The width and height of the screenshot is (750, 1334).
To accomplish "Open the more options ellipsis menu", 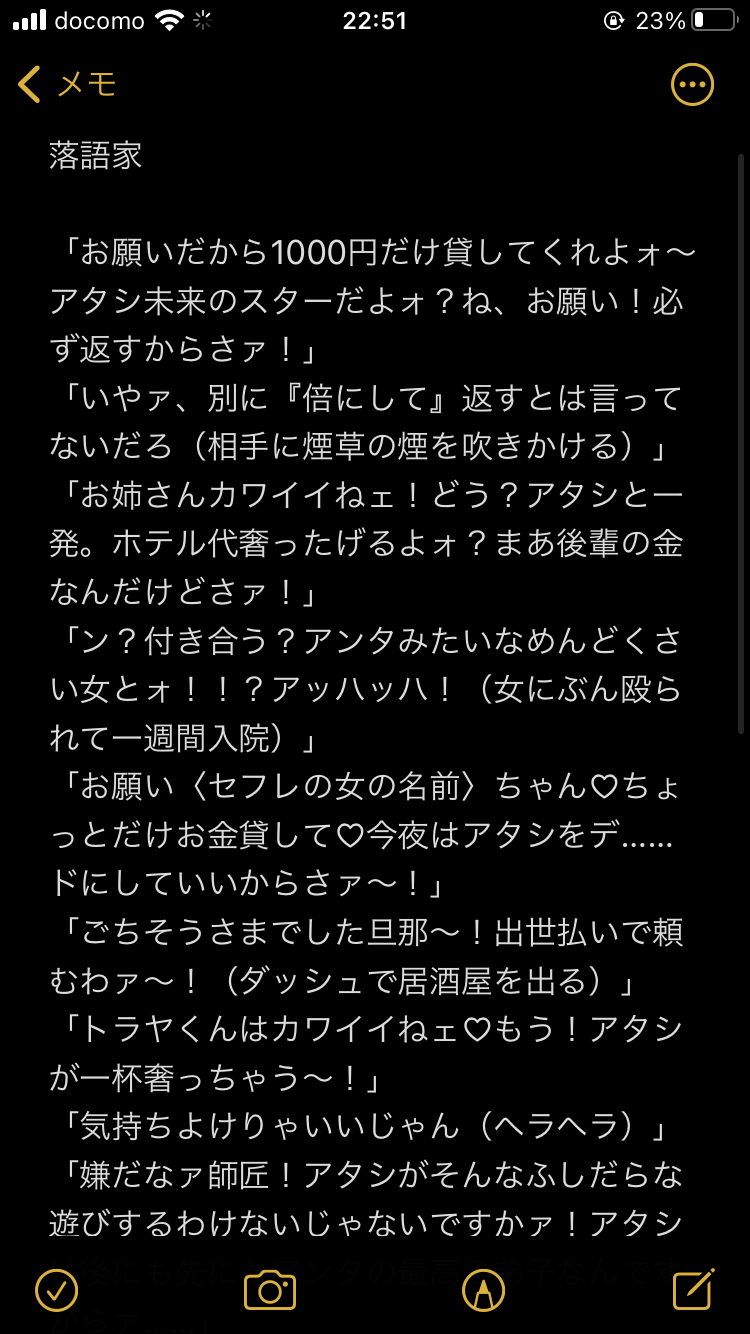I will [691, 85].
